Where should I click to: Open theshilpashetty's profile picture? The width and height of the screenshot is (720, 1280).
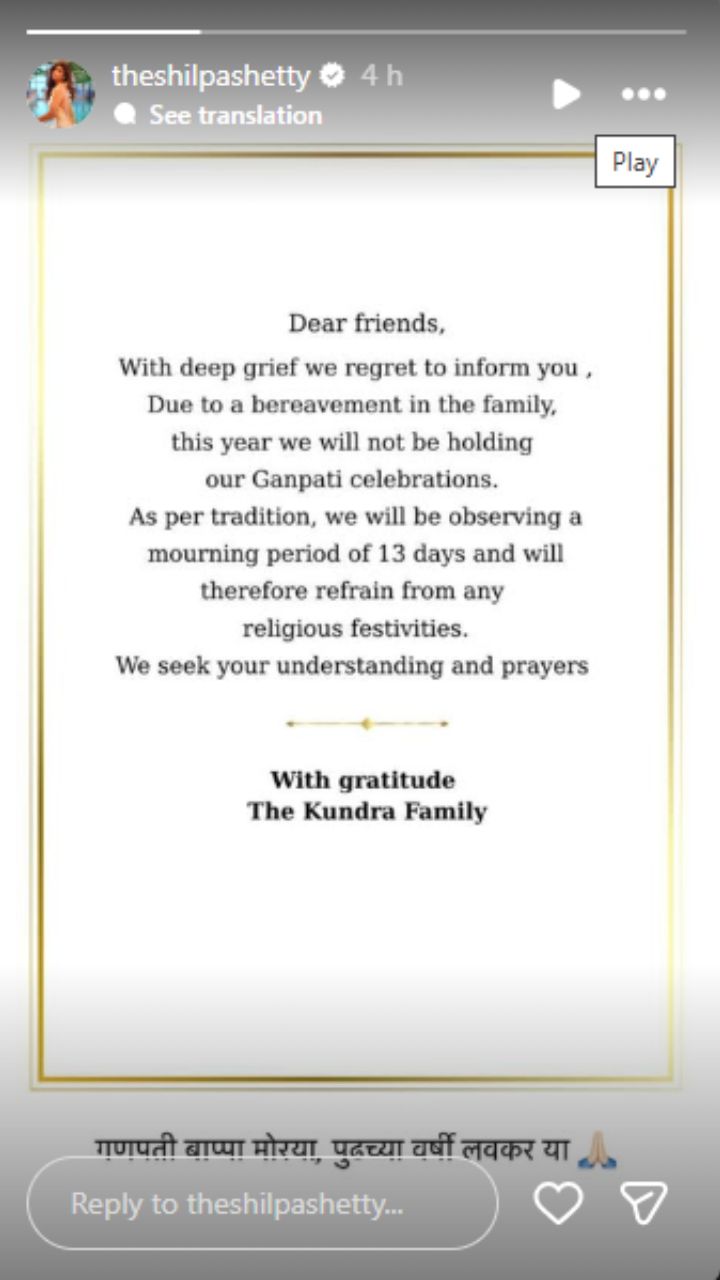click(x=61, y=94)
